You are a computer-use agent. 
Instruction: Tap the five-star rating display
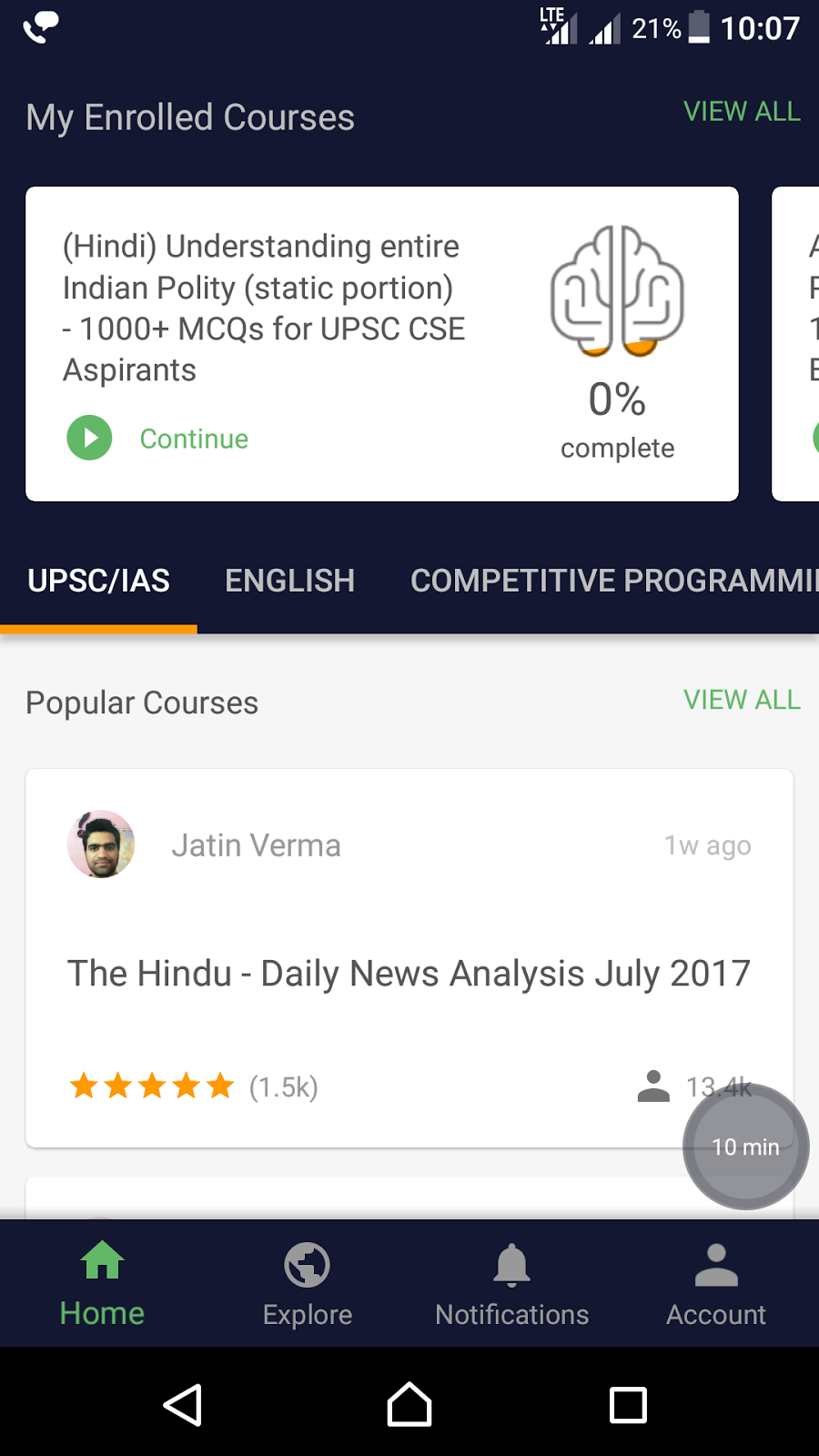[x=152, y=1085]
